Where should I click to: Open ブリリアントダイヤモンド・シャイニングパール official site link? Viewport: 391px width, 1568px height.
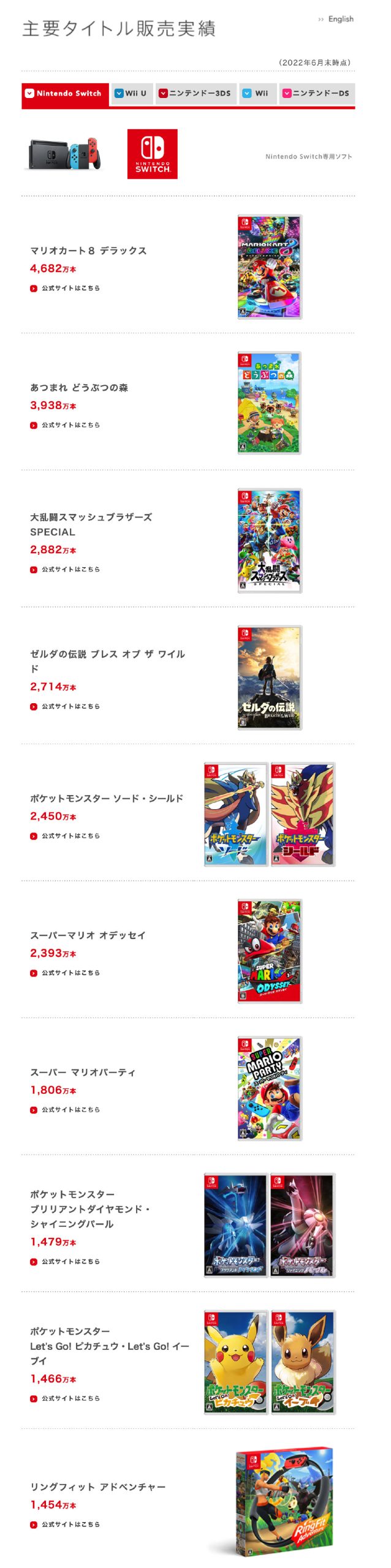click(70, 1262)
